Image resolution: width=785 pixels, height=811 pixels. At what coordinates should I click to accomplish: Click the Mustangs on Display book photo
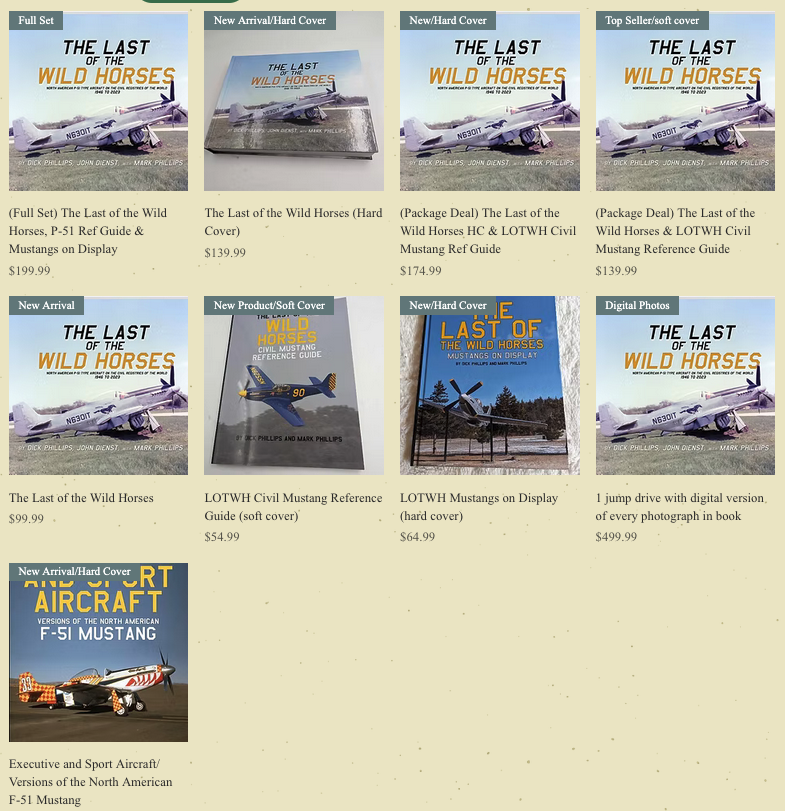[x=489, y=385]
